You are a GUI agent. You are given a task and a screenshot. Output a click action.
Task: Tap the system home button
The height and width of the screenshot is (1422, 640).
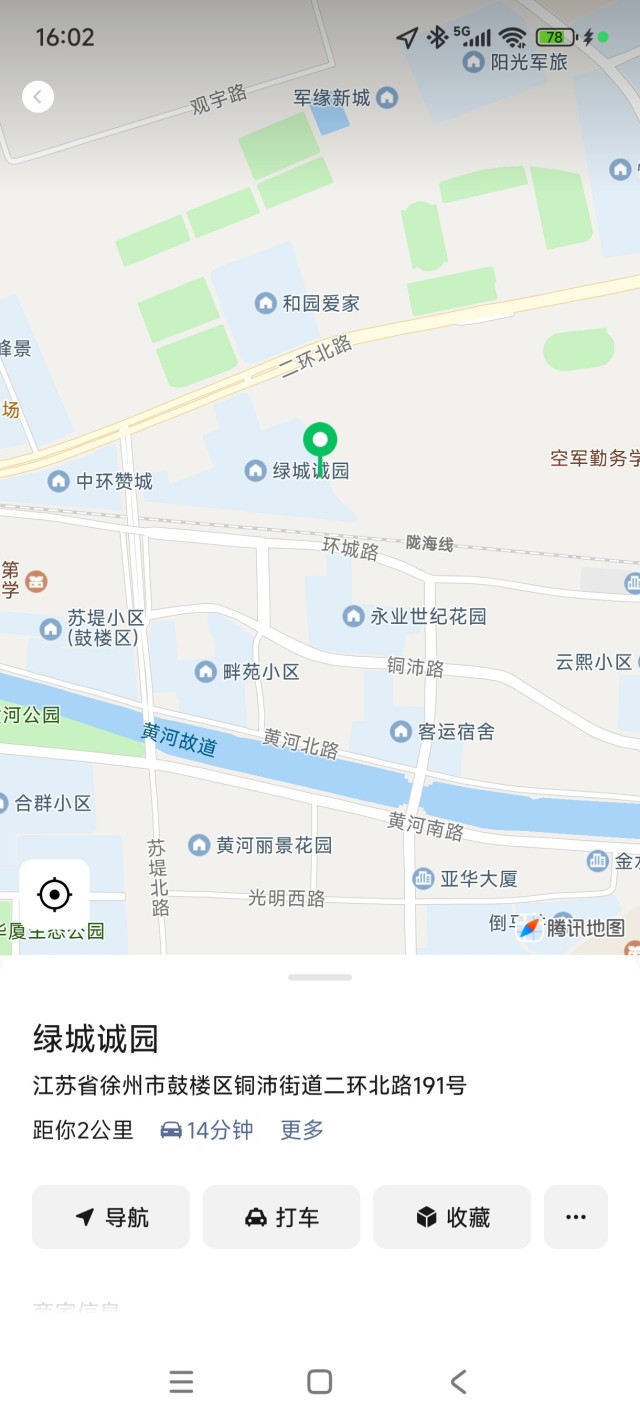(x=320, y=1382)
